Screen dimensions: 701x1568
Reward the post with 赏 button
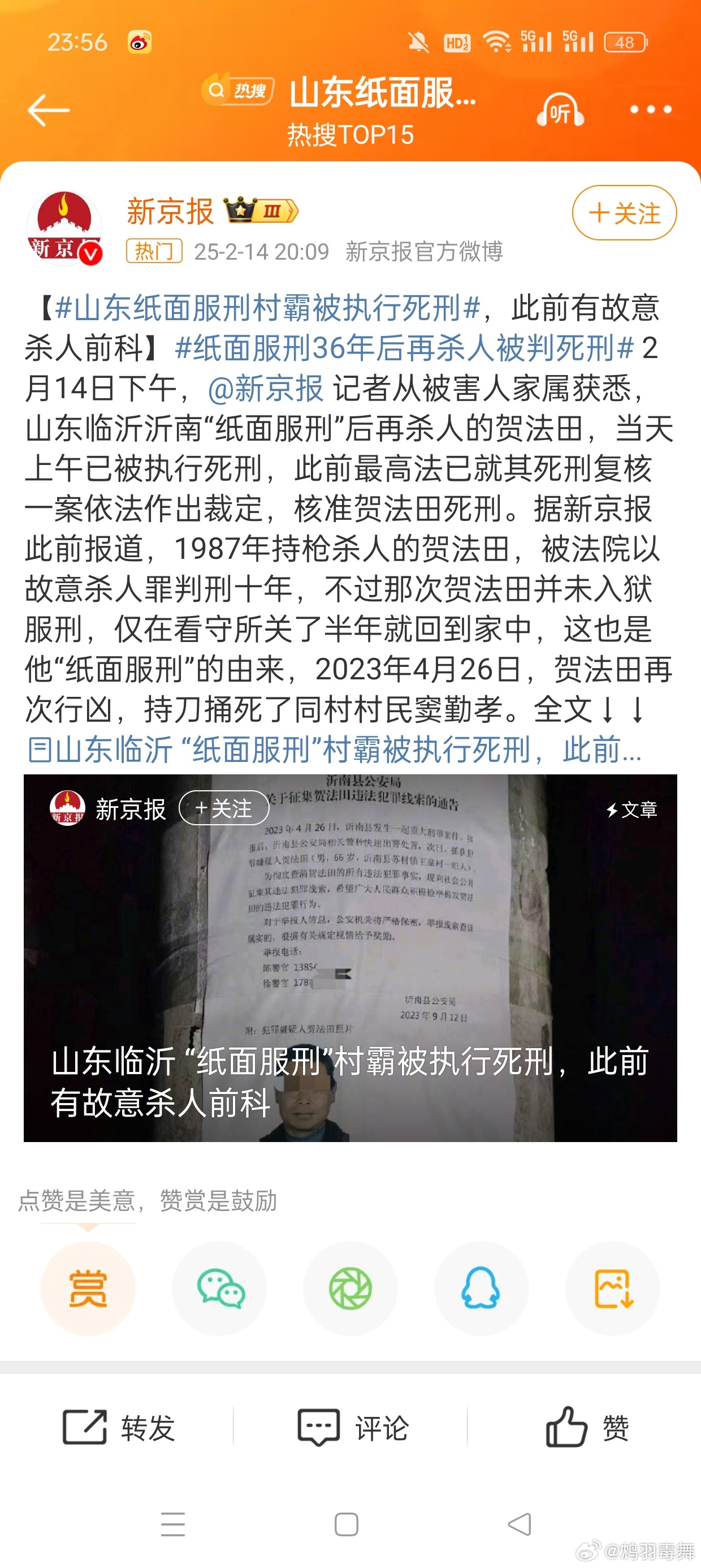(88, 1288)
